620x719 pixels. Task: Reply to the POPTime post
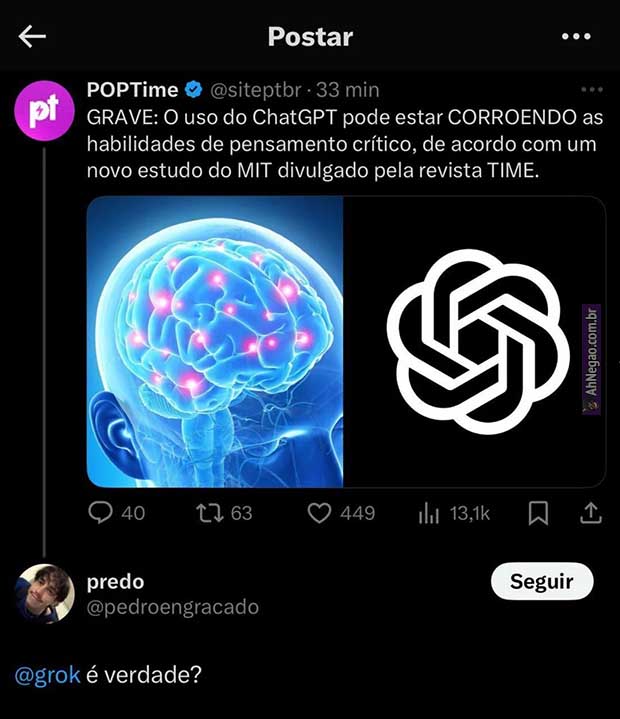102,513
